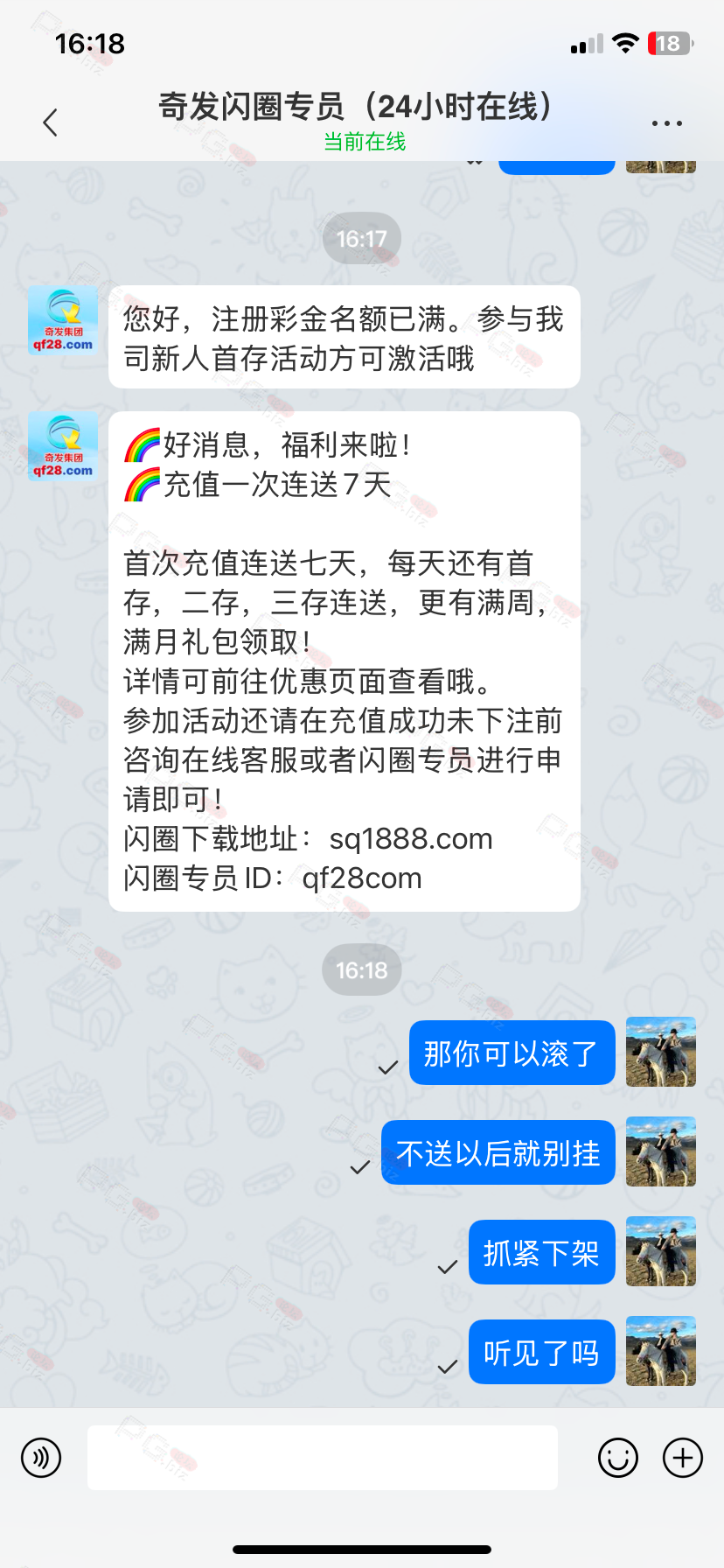Open the qf28.com avatar beside 注册彩金 message

(x=63, y=320)
